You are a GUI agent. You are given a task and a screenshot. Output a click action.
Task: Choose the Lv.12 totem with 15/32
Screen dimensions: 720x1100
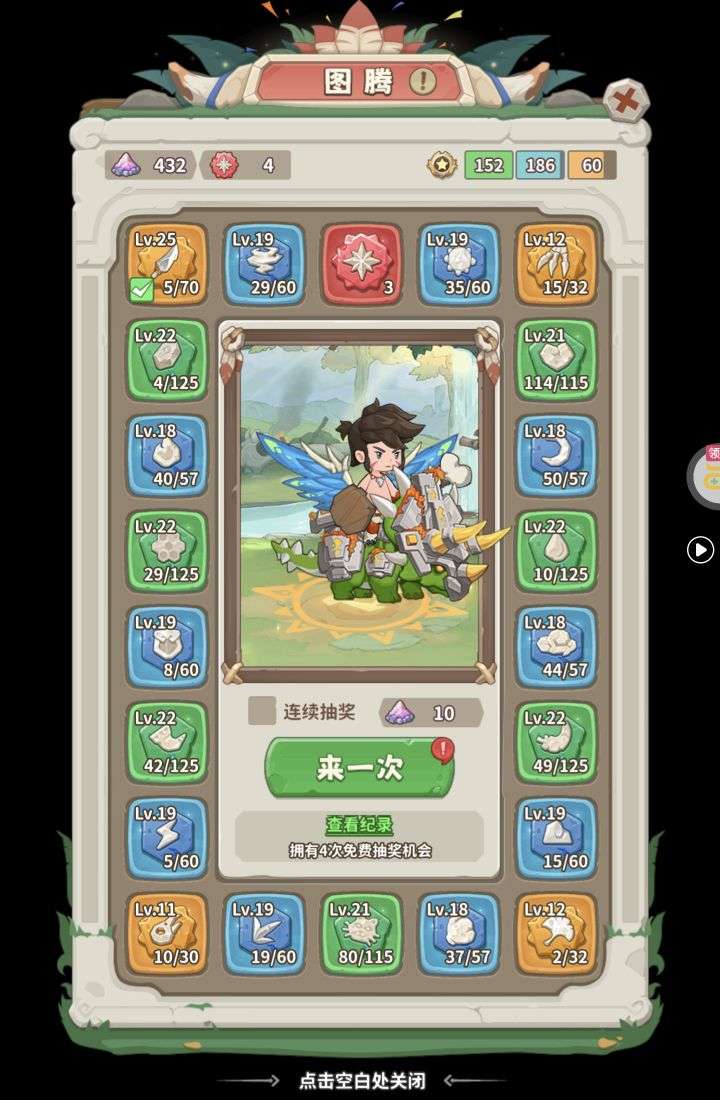pos(556,264)
